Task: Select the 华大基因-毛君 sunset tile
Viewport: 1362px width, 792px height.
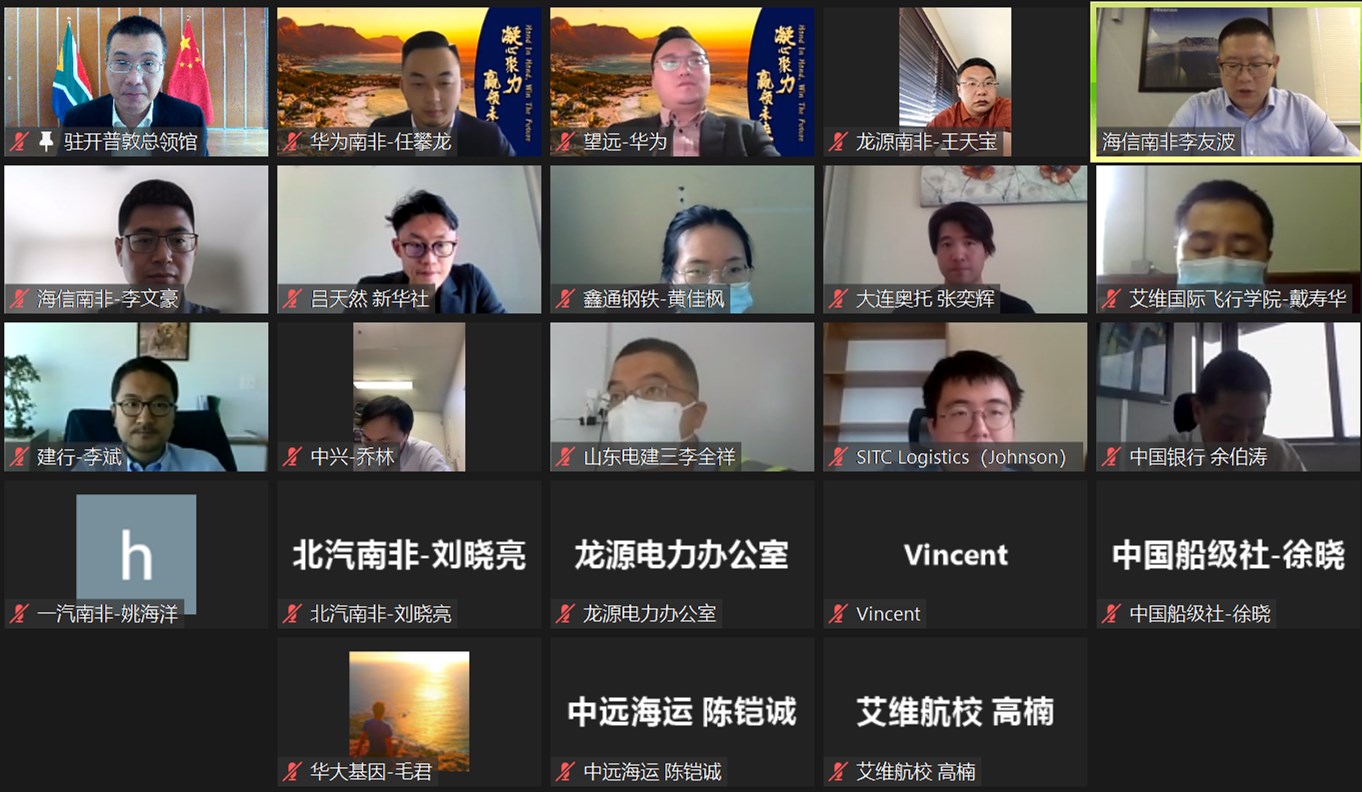Action: pos(409,710)
